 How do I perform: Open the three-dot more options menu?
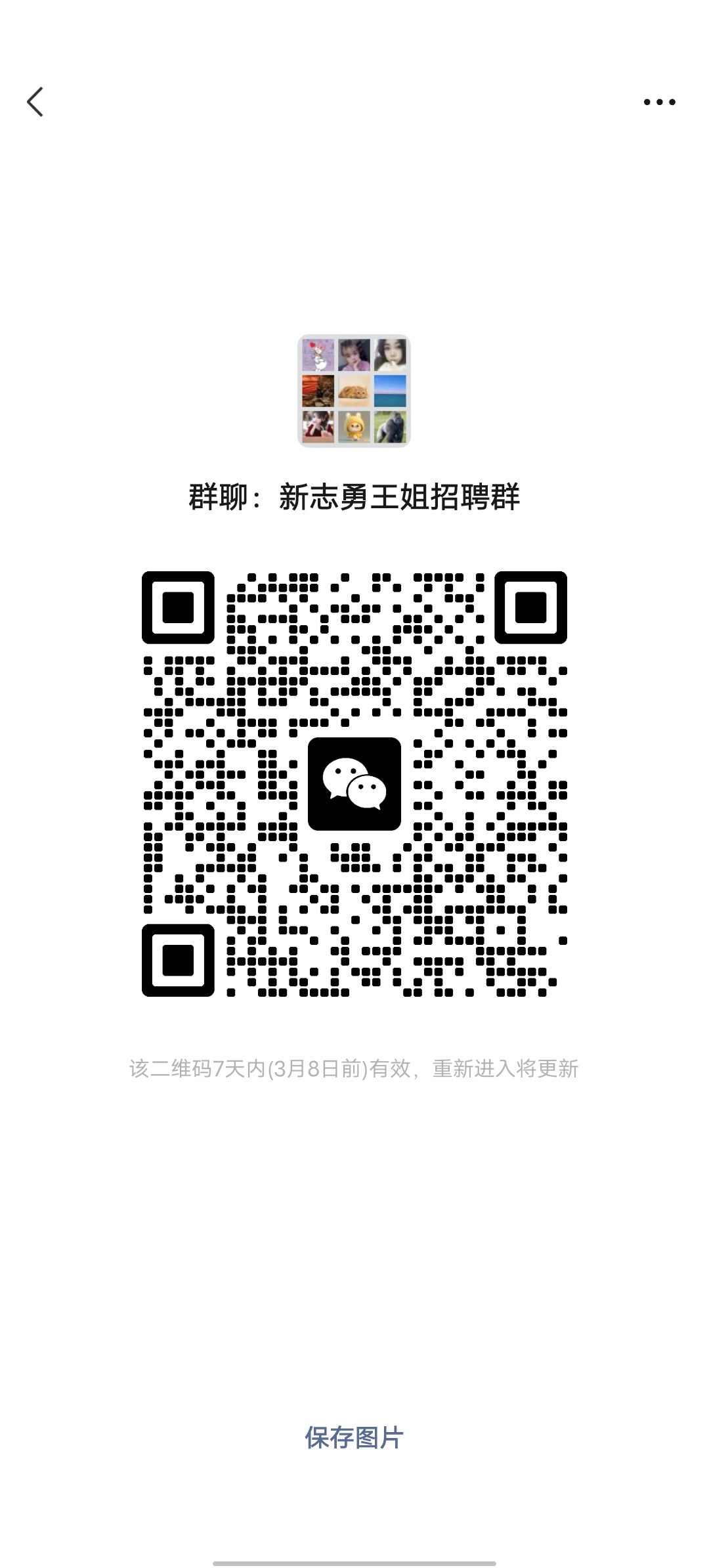(659, 102)
